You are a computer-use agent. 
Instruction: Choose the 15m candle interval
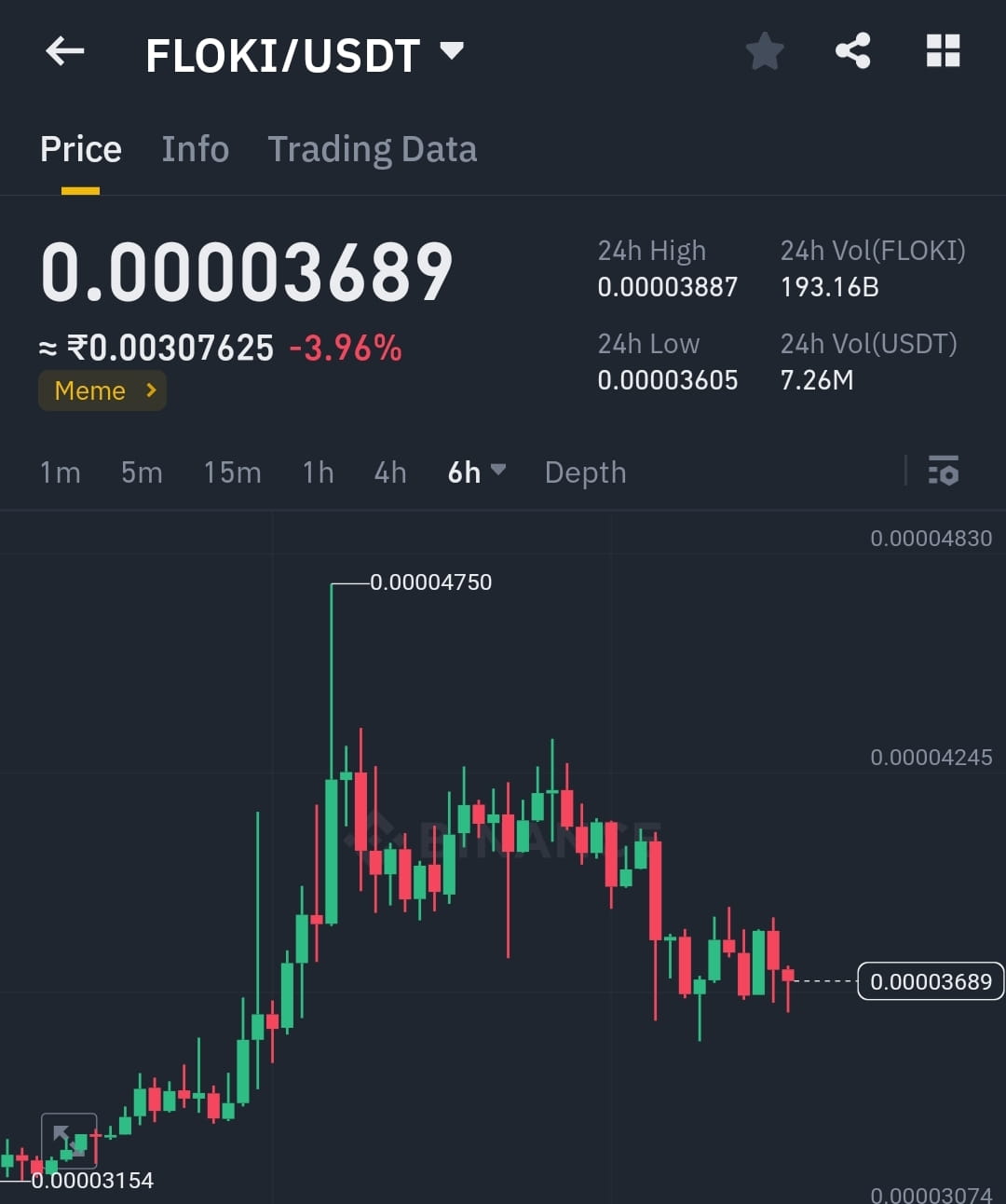point(232,472)
